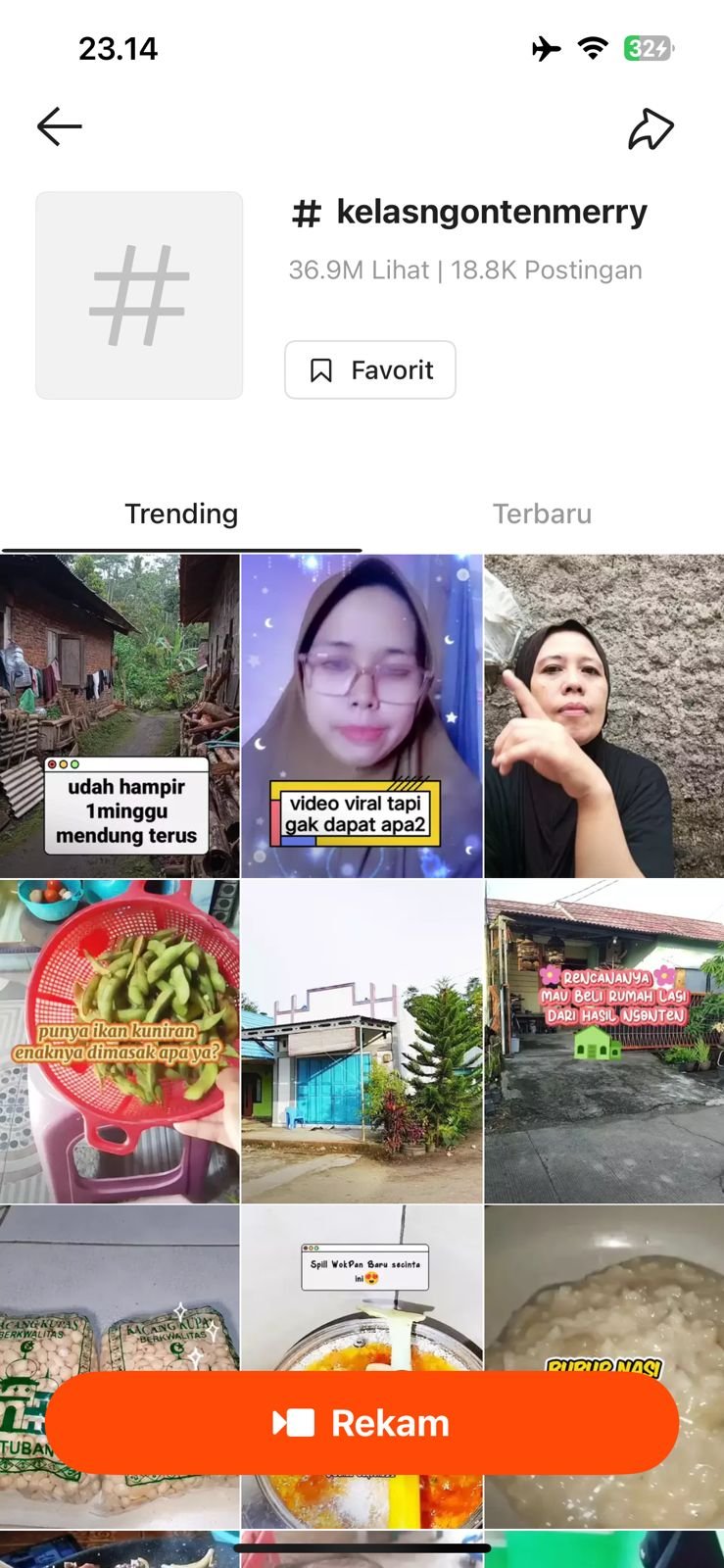Screen dimensions: 724x1568
Task: Open video 'punya ikan kuniran'
Action: (x=120, y=1041)
